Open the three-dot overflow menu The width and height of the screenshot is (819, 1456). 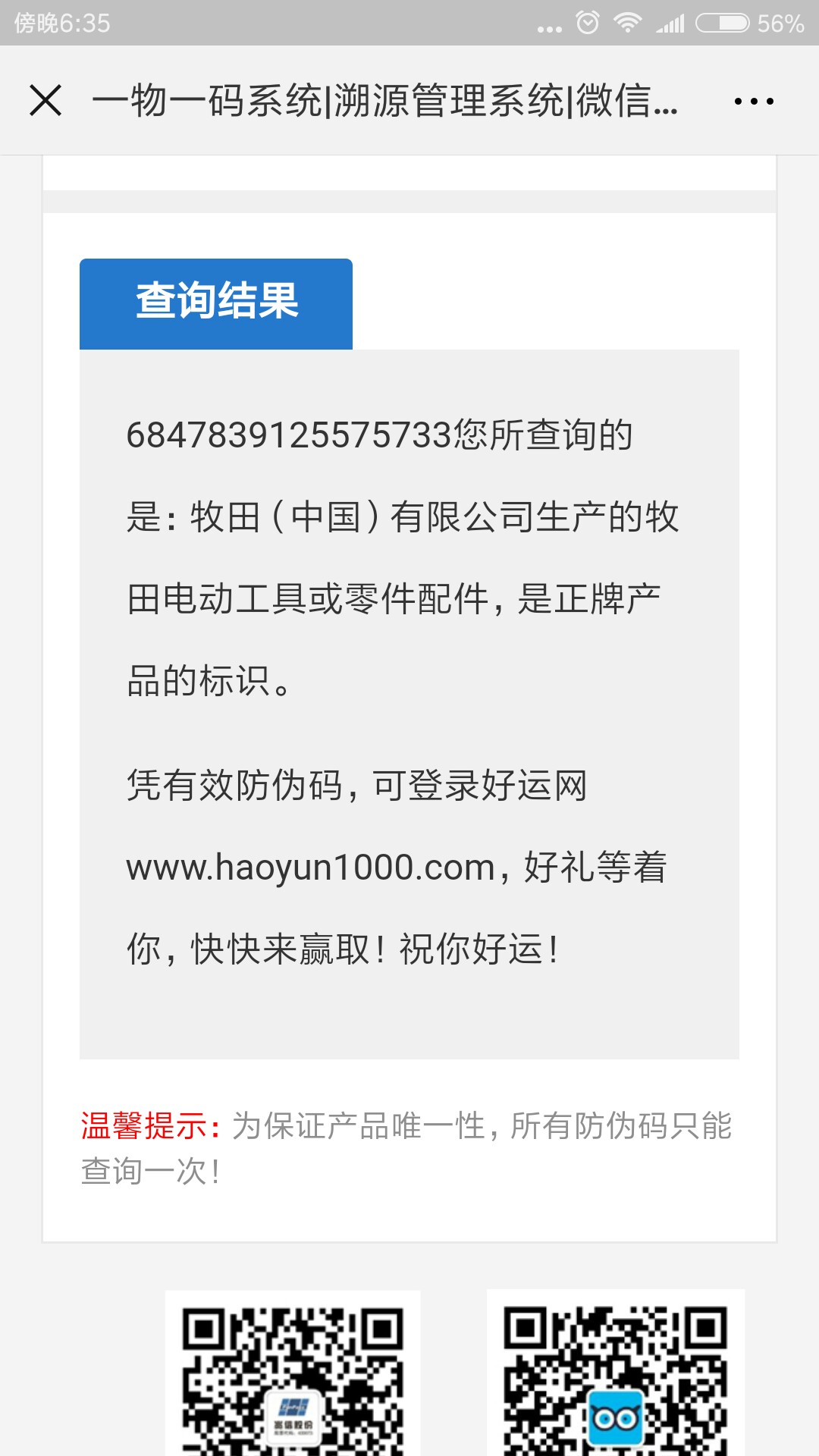754,101
